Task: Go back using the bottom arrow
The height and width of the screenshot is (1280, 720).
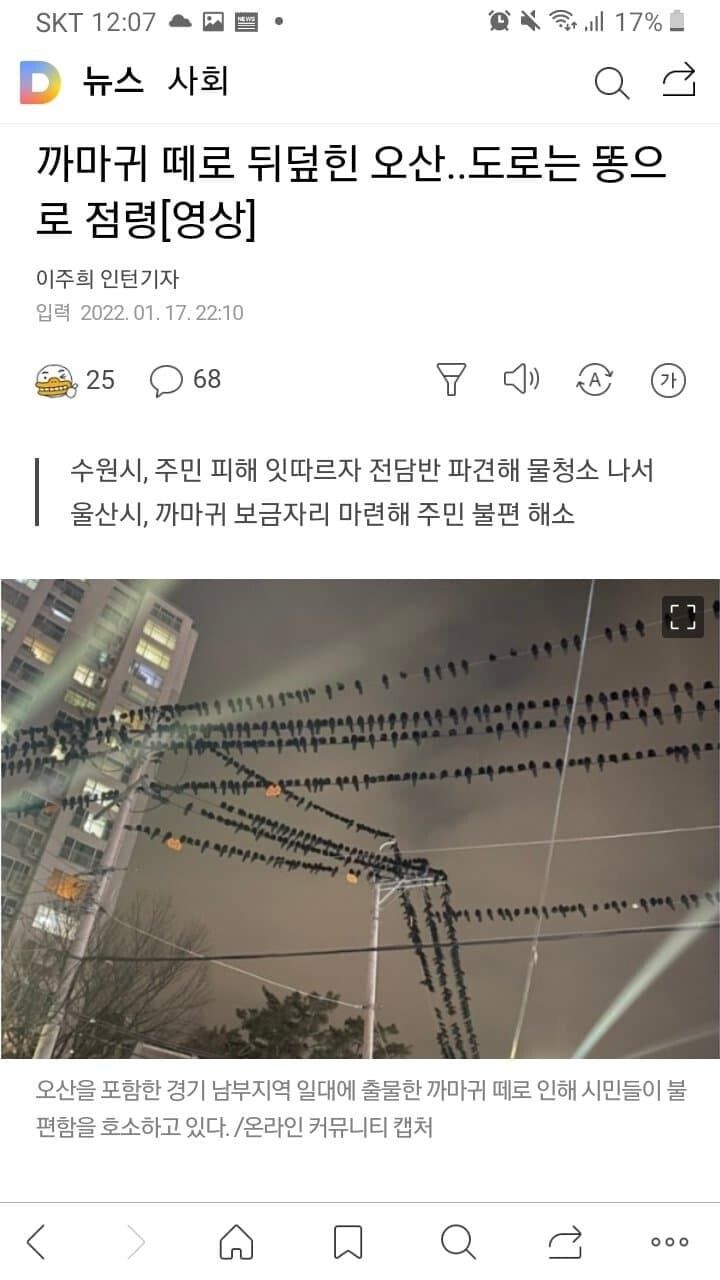Action: point(36,1242)
